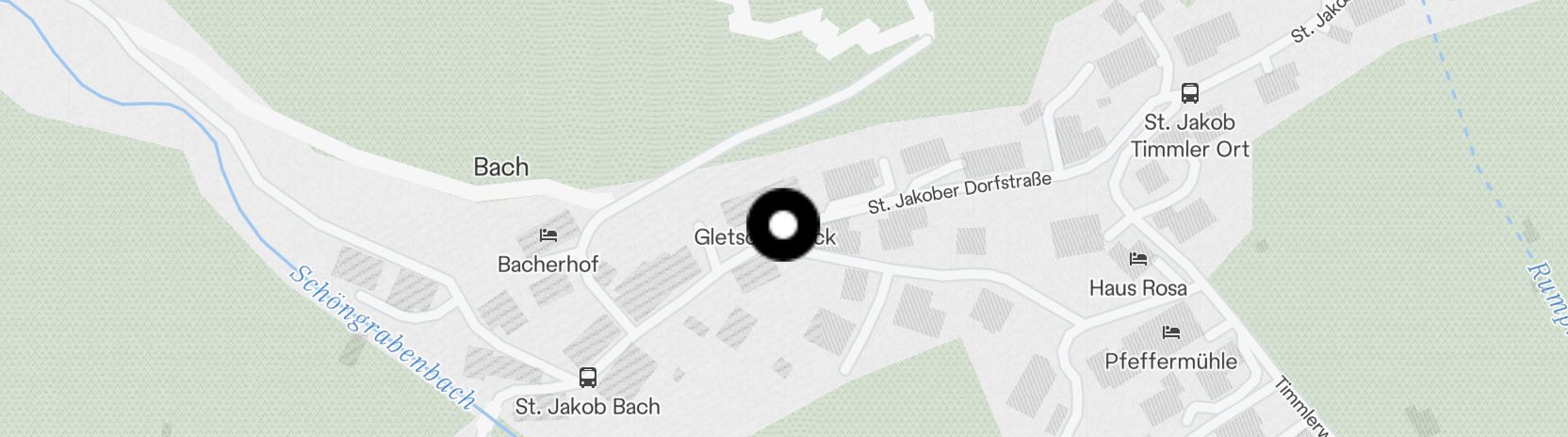Open the Bacherhof lodging marker

point(547,235)
